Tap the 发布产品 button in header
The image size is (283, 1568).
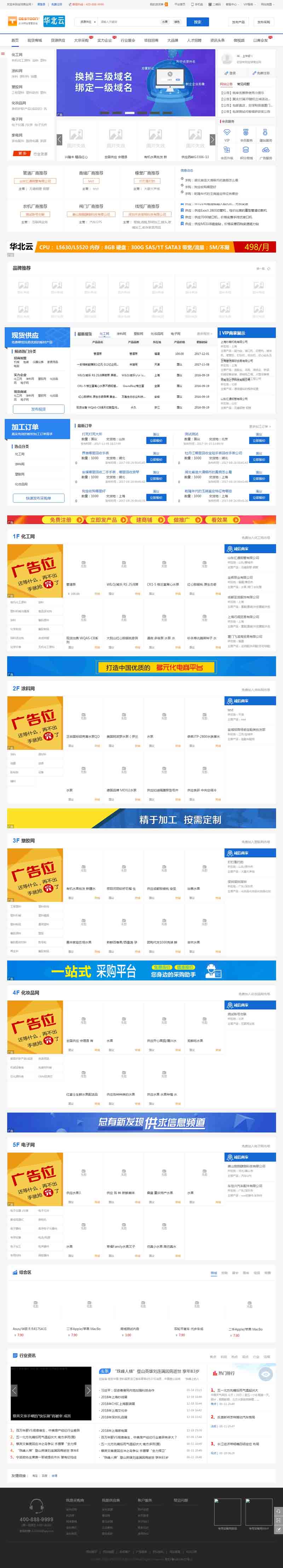coord(238,22)
